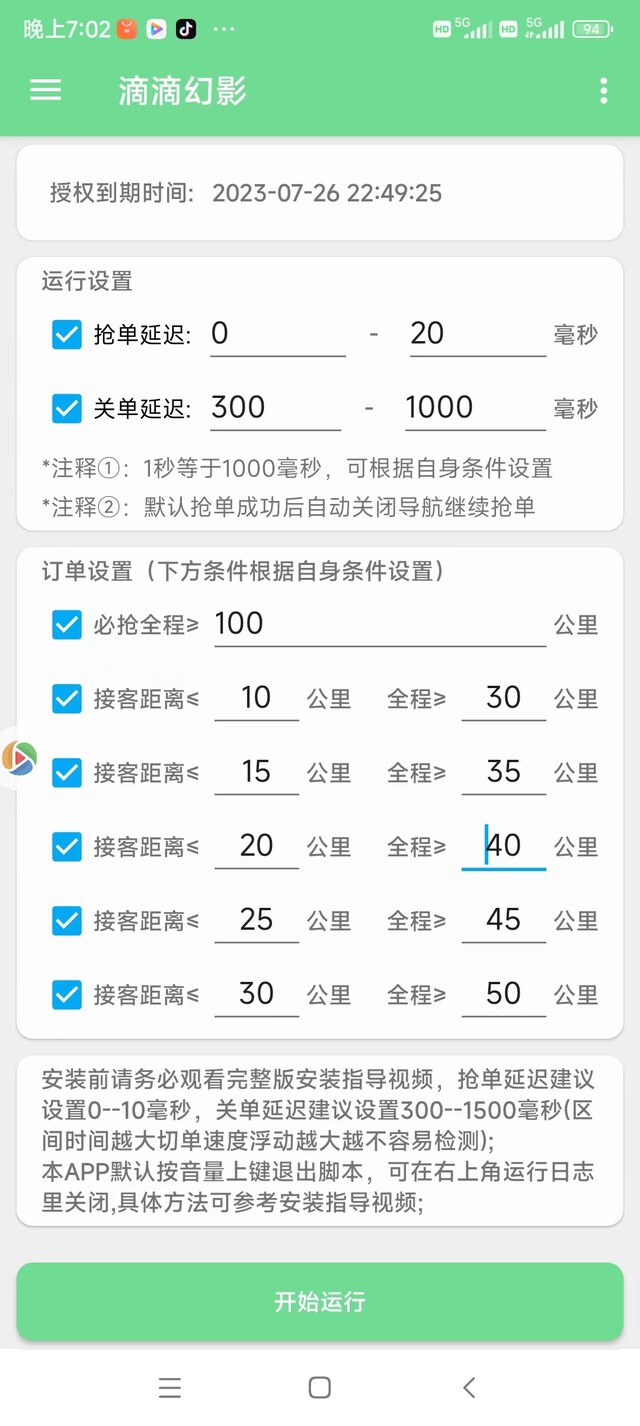This screenshot has height=1426, width=640.
Task: Edit the 接客距离 field showing 30
Action: pos(256,994)
